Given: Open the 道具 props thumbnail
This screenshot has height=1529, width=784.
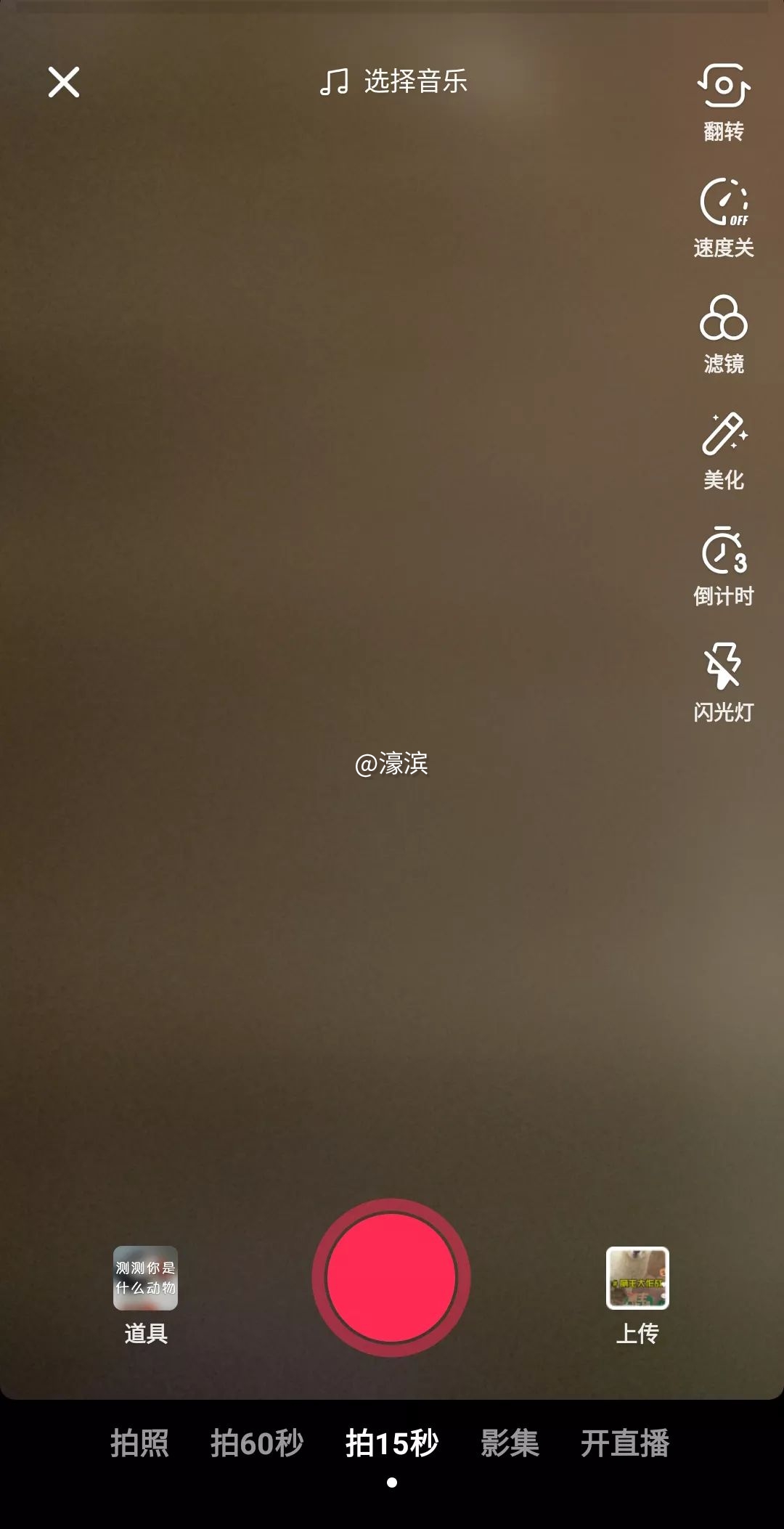Looking at the screenshot, I should tap(145, 1279).
